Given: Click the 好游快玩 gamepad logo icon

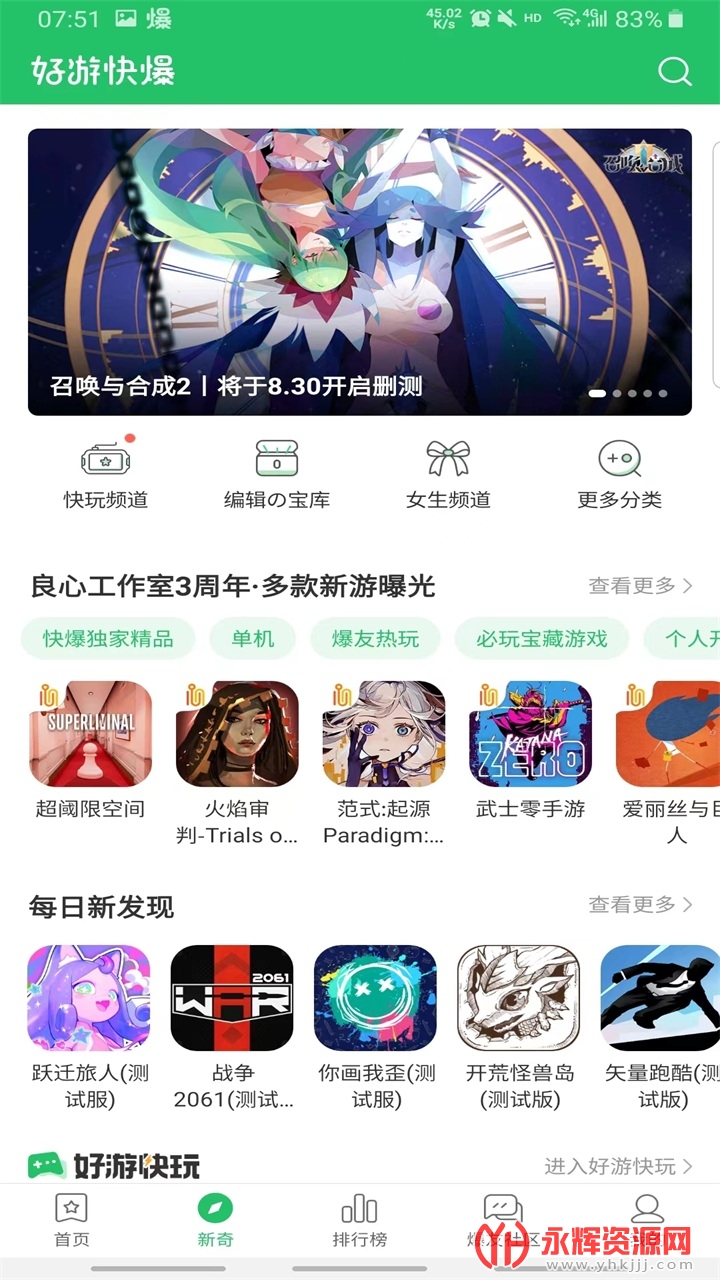Looking at the screenshot, I should (44, 1163).
